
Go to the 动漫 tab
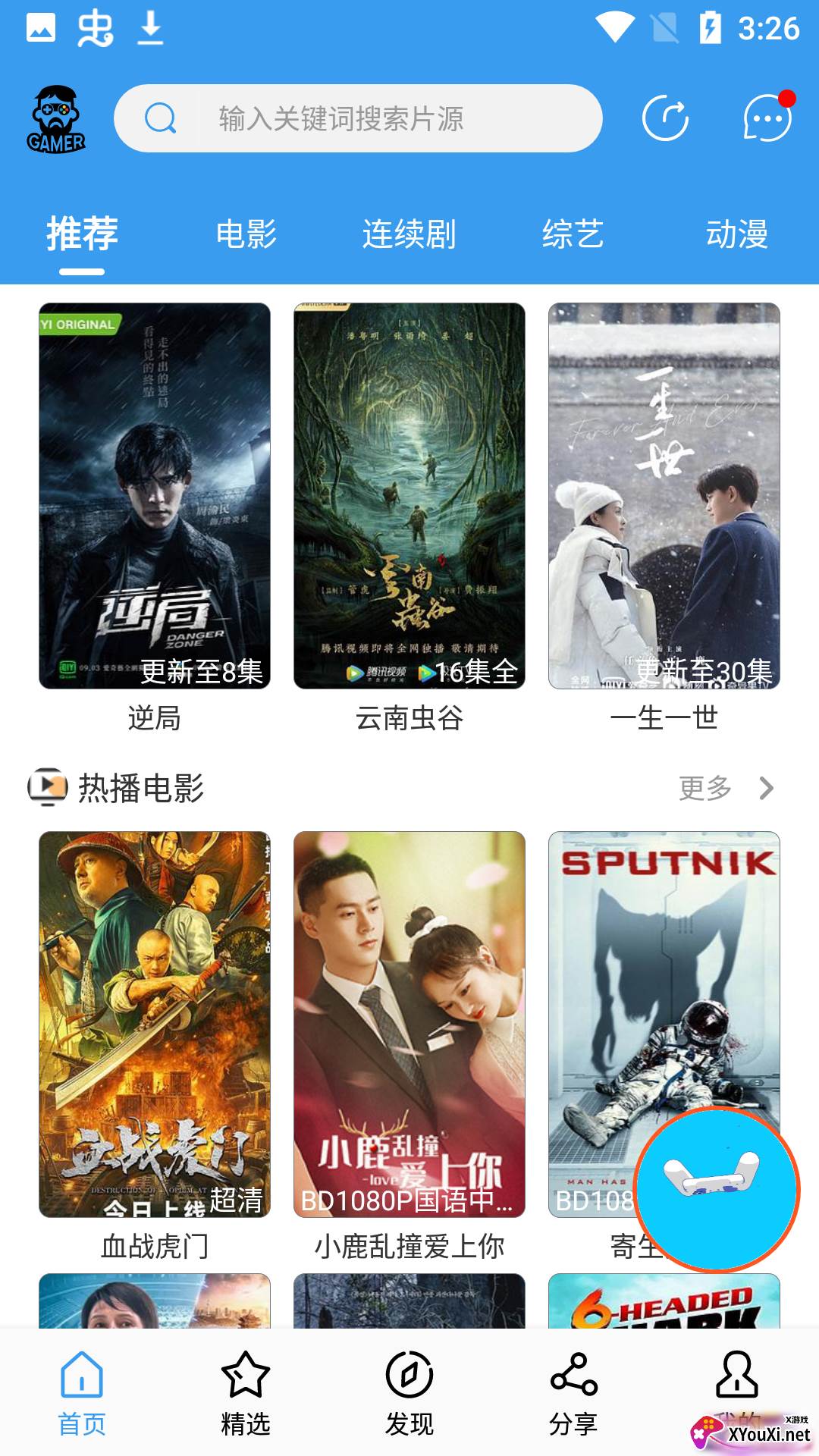pyautogui.click(x=736, y=234)
